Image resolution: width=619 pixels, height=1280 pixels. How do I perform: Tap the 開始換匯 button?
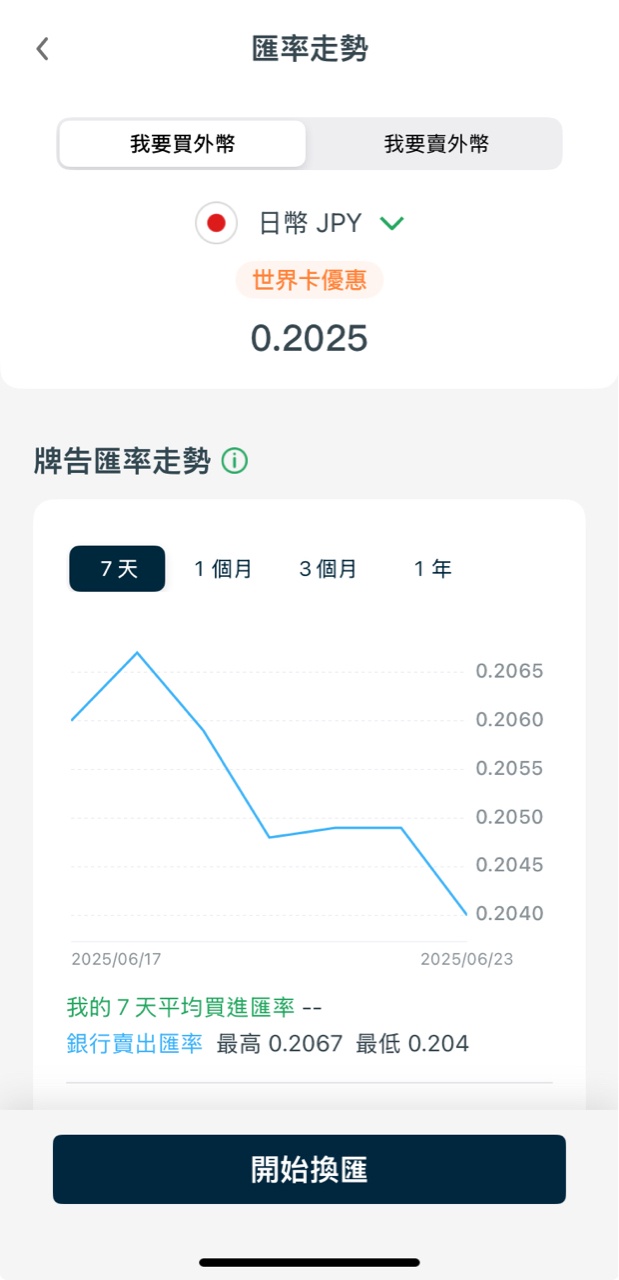pos(309,1169)
